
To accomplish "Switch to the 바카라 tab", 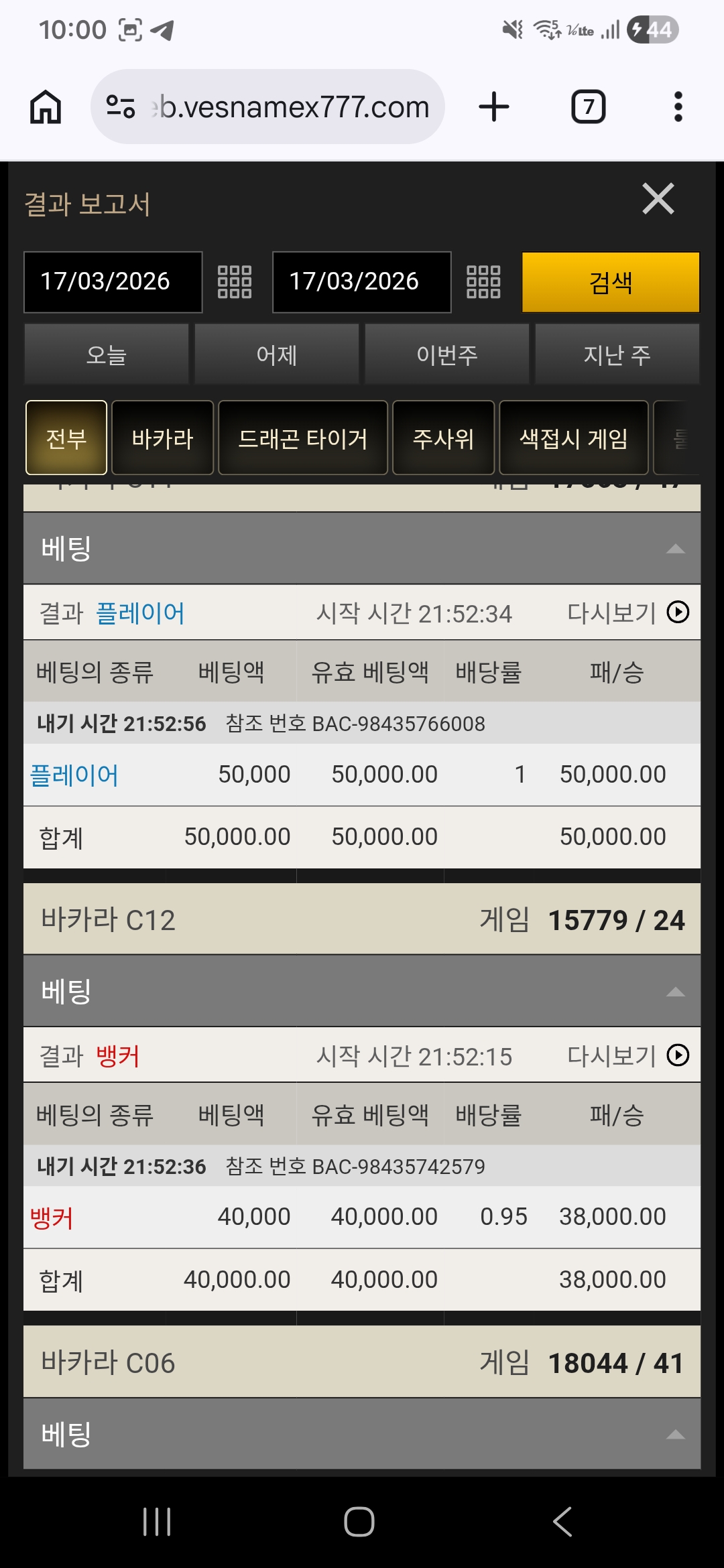I will pos(162,438).
